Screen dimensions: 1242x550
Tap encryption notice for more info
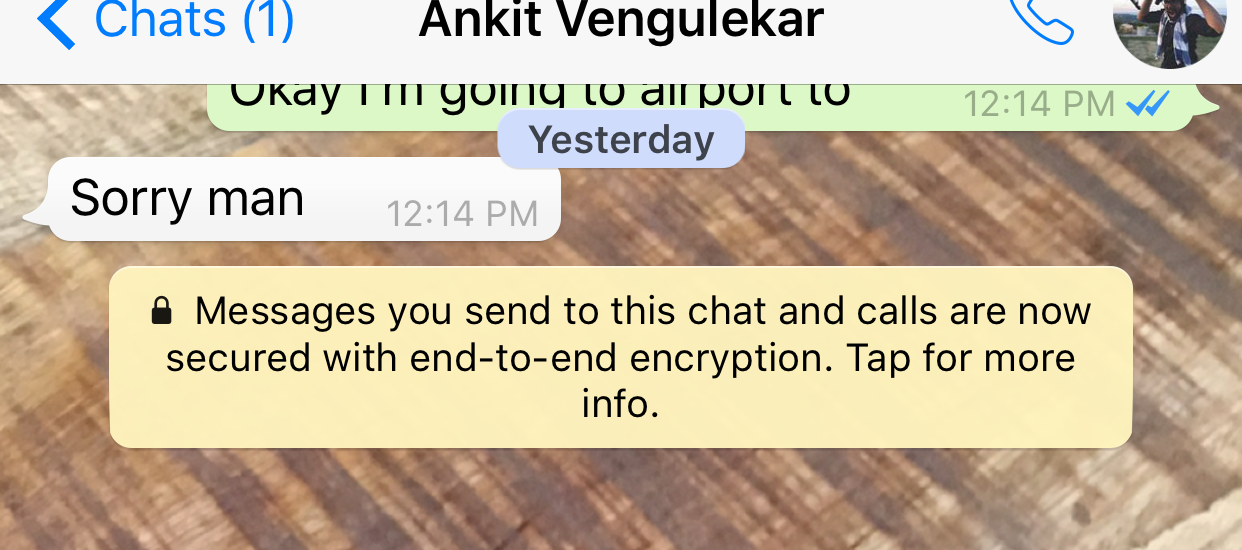point(620,357)
